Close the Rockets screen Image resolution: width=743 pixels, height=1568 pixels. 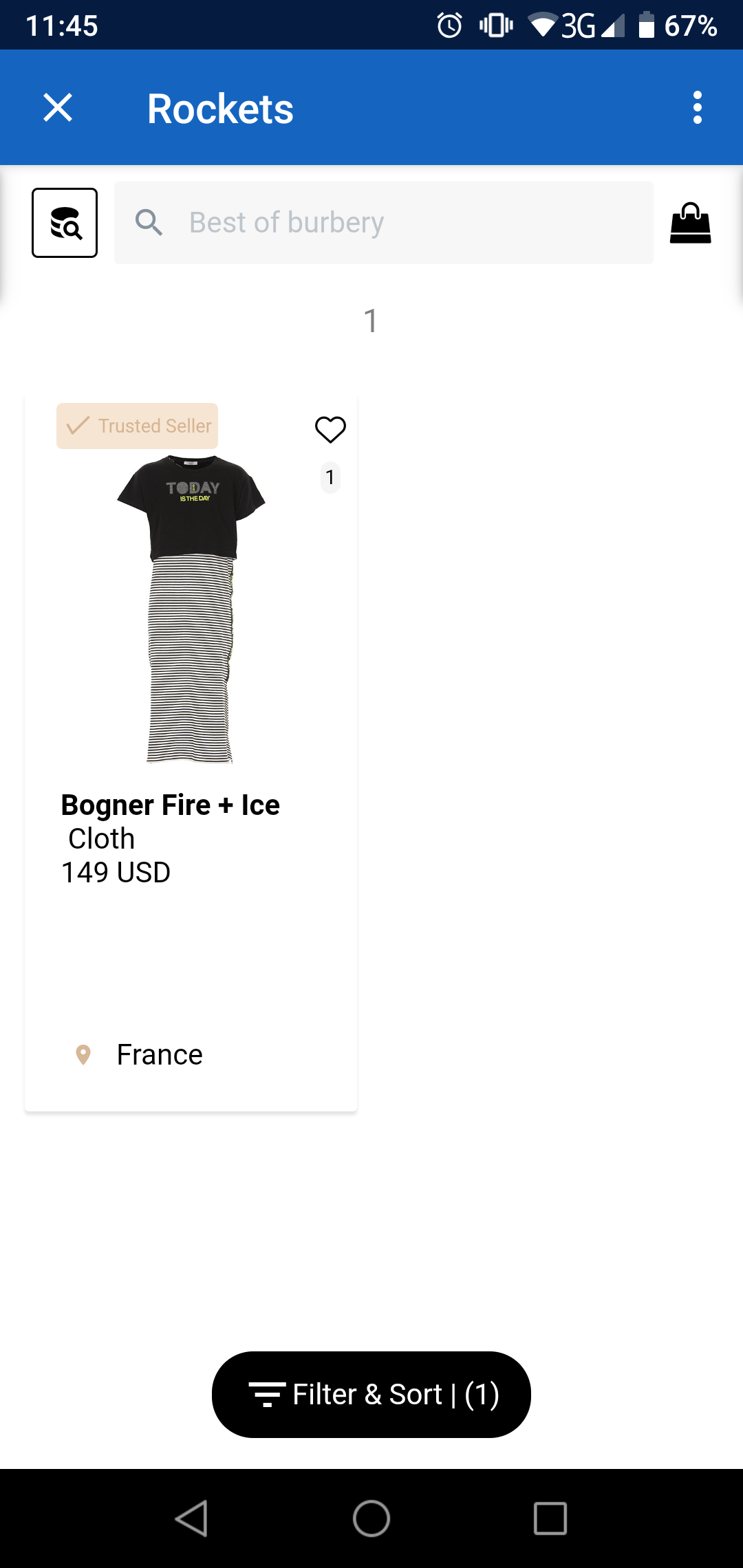(58, 108)
